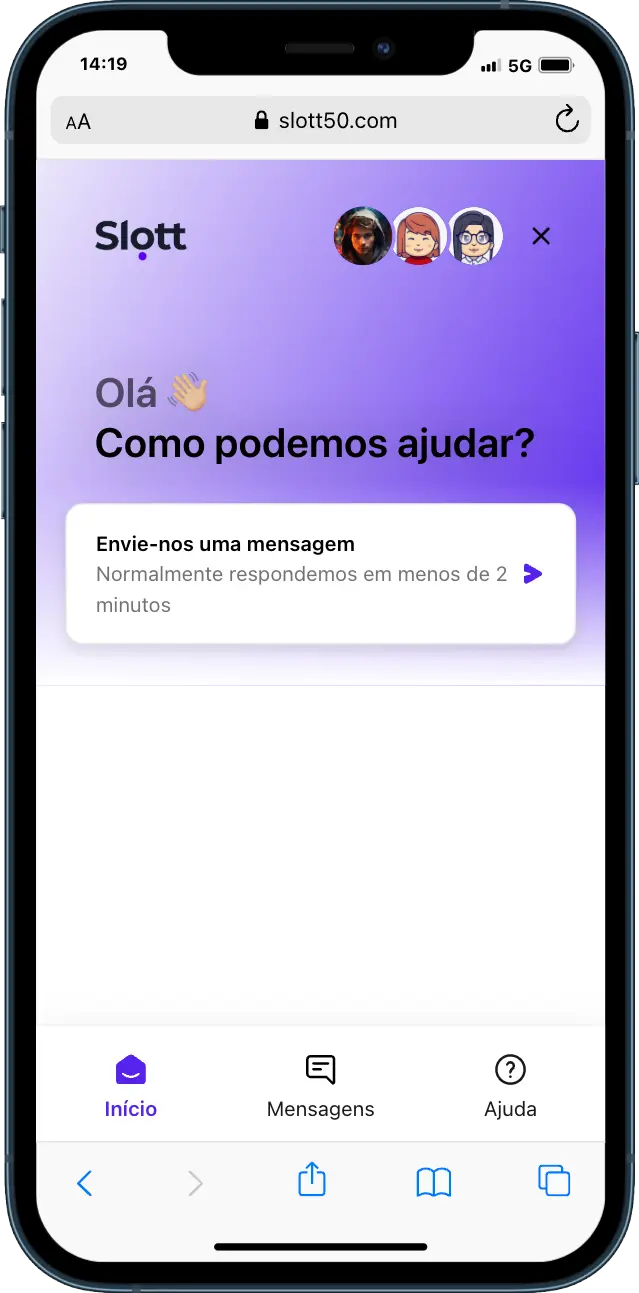Tap the slott50.com address bar
The width and height of the screenshot is (639, 1293).
coord(325,121)
